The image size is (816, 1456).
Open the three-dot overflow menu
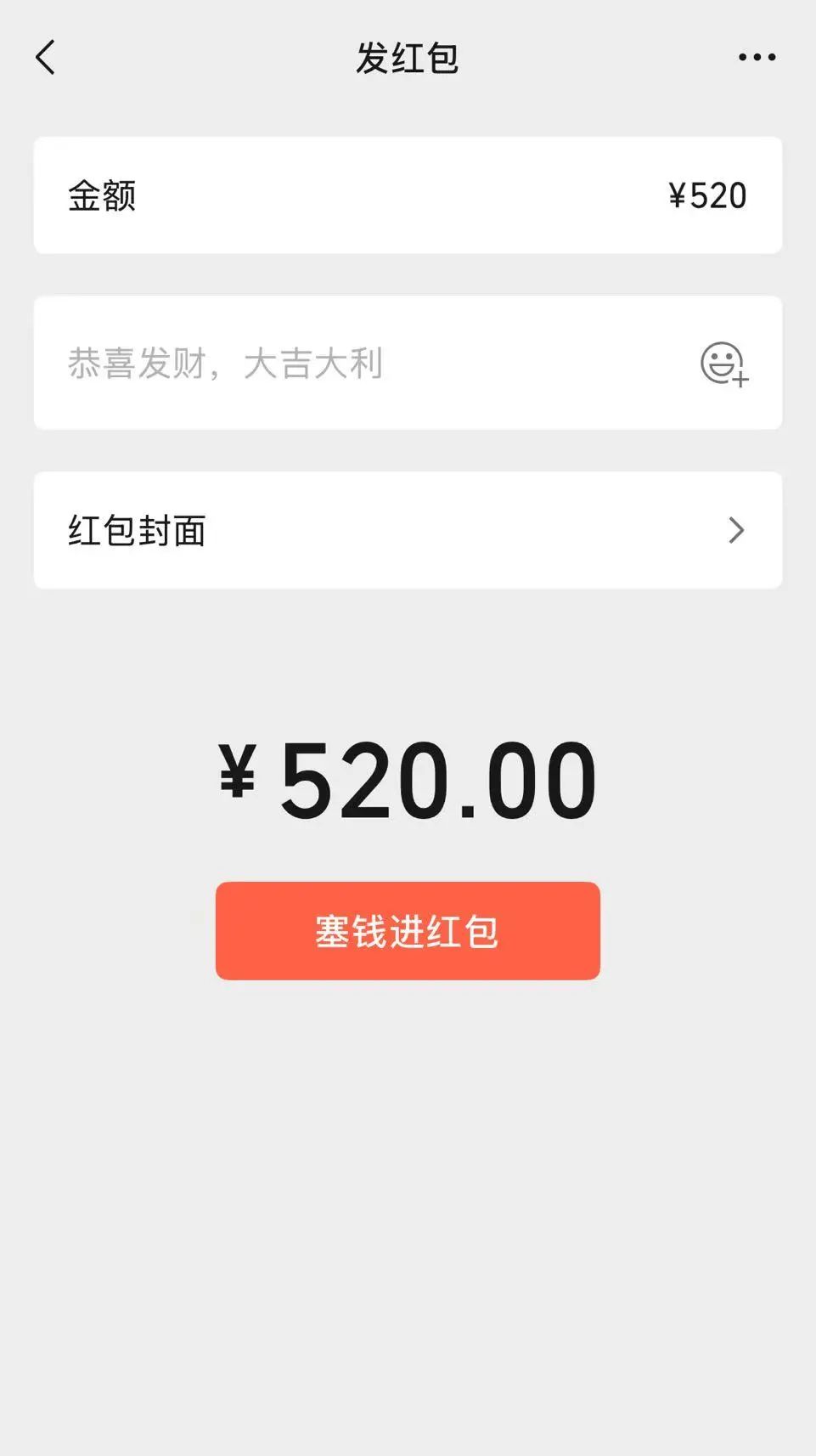tap(757, 58)
